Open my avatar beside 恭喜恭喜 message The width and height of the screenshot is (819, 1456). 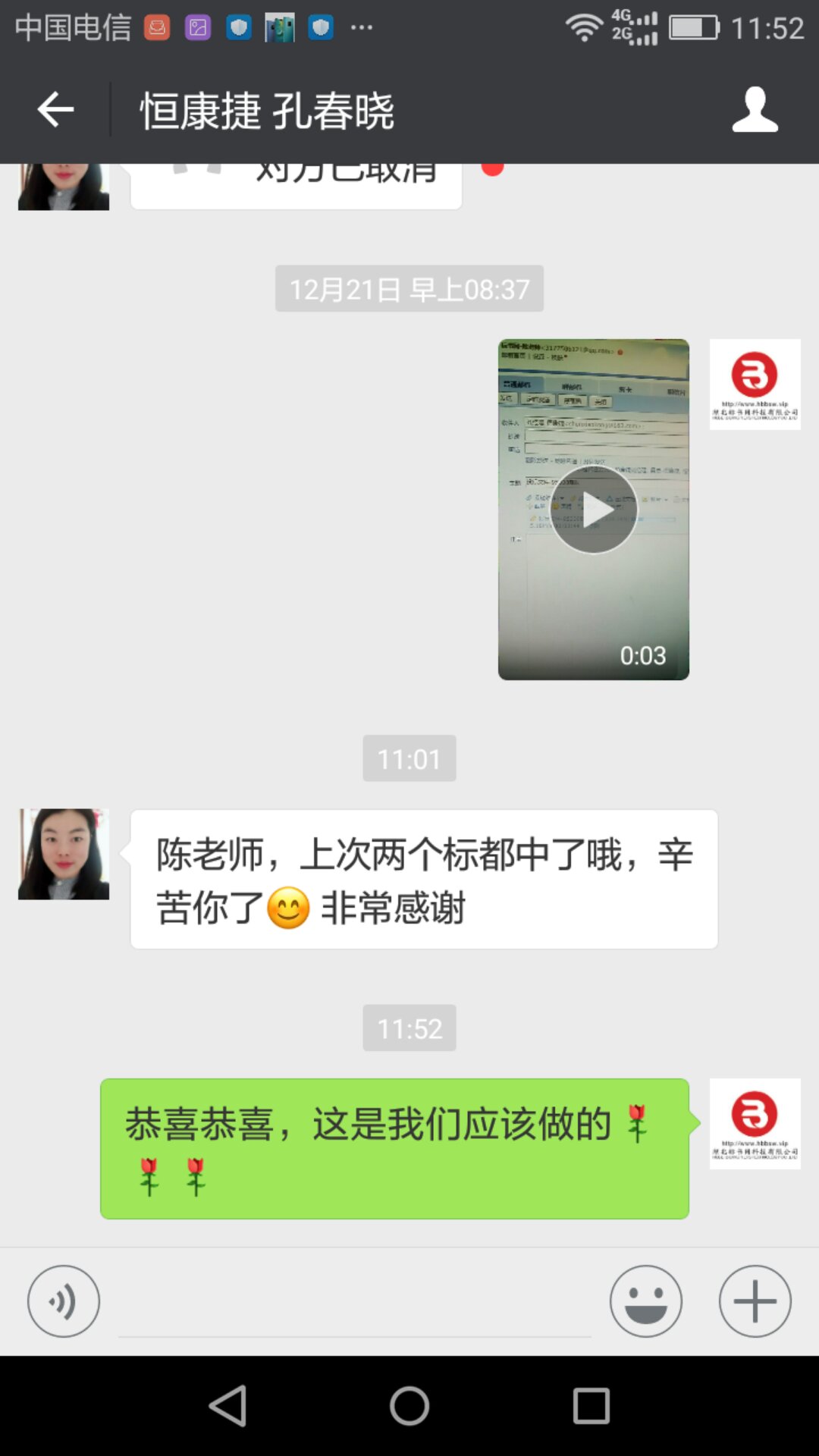755,1124
